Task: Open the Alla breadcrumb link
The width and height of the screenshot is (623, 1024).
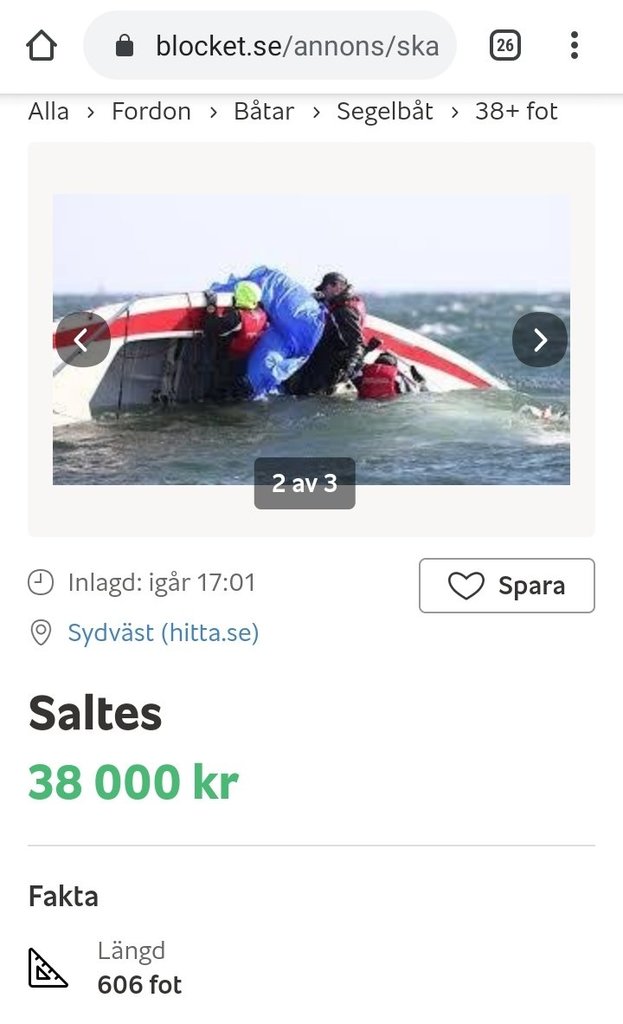Action: 49,111
